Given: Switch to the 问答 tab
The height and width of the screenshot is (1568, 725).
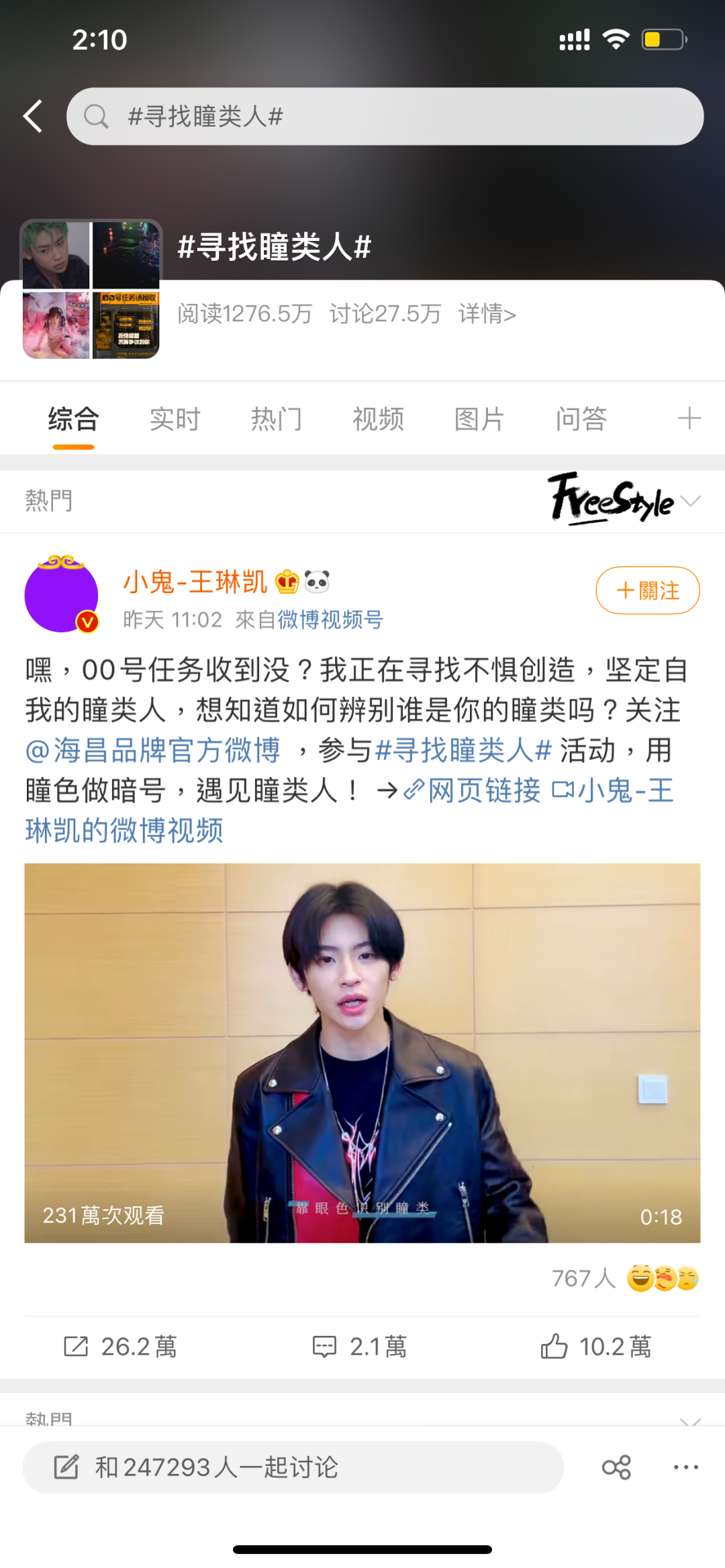Looking at the screenshot, I should [x=581, y=419].
